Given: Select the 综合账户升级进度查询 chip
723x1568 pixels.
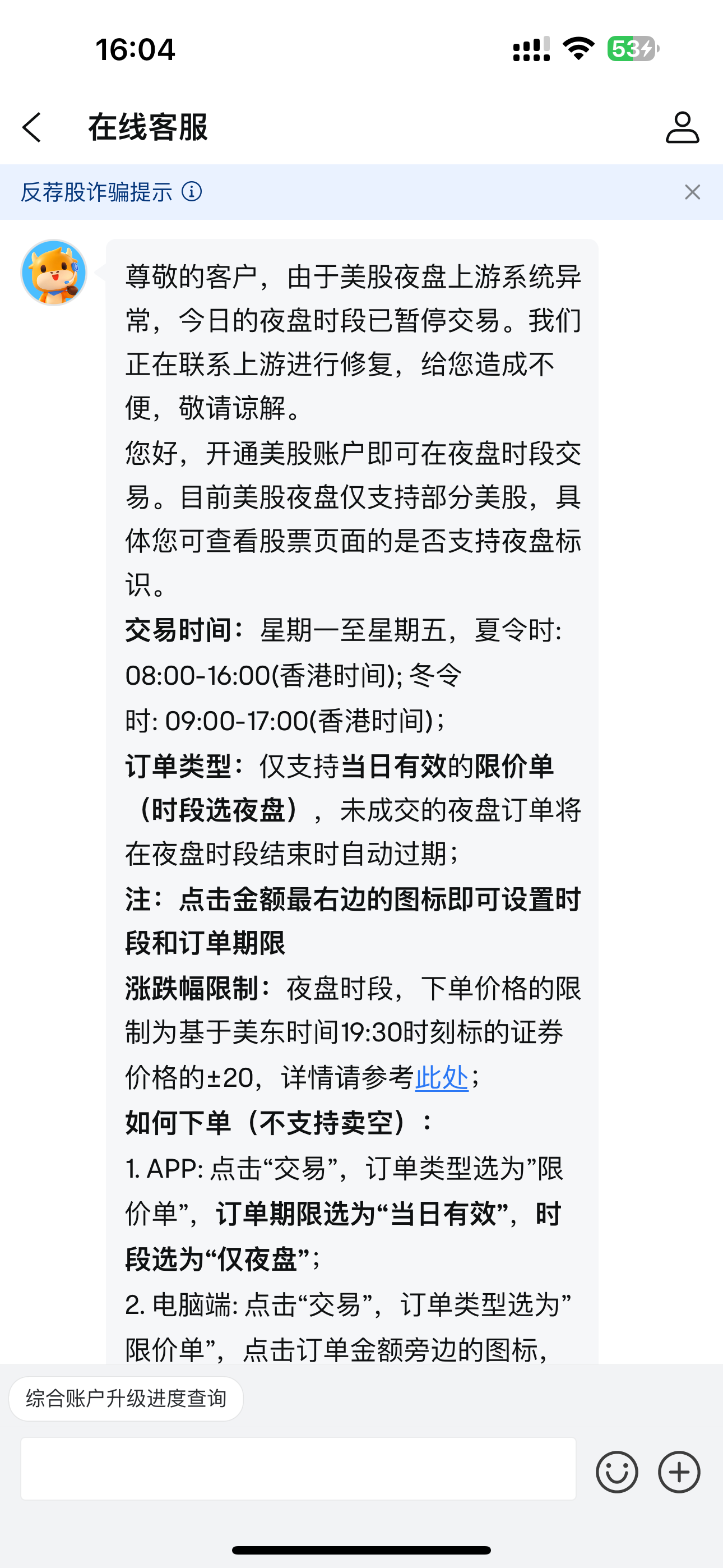Looking at the screenshot, I should coord(126,1399).
